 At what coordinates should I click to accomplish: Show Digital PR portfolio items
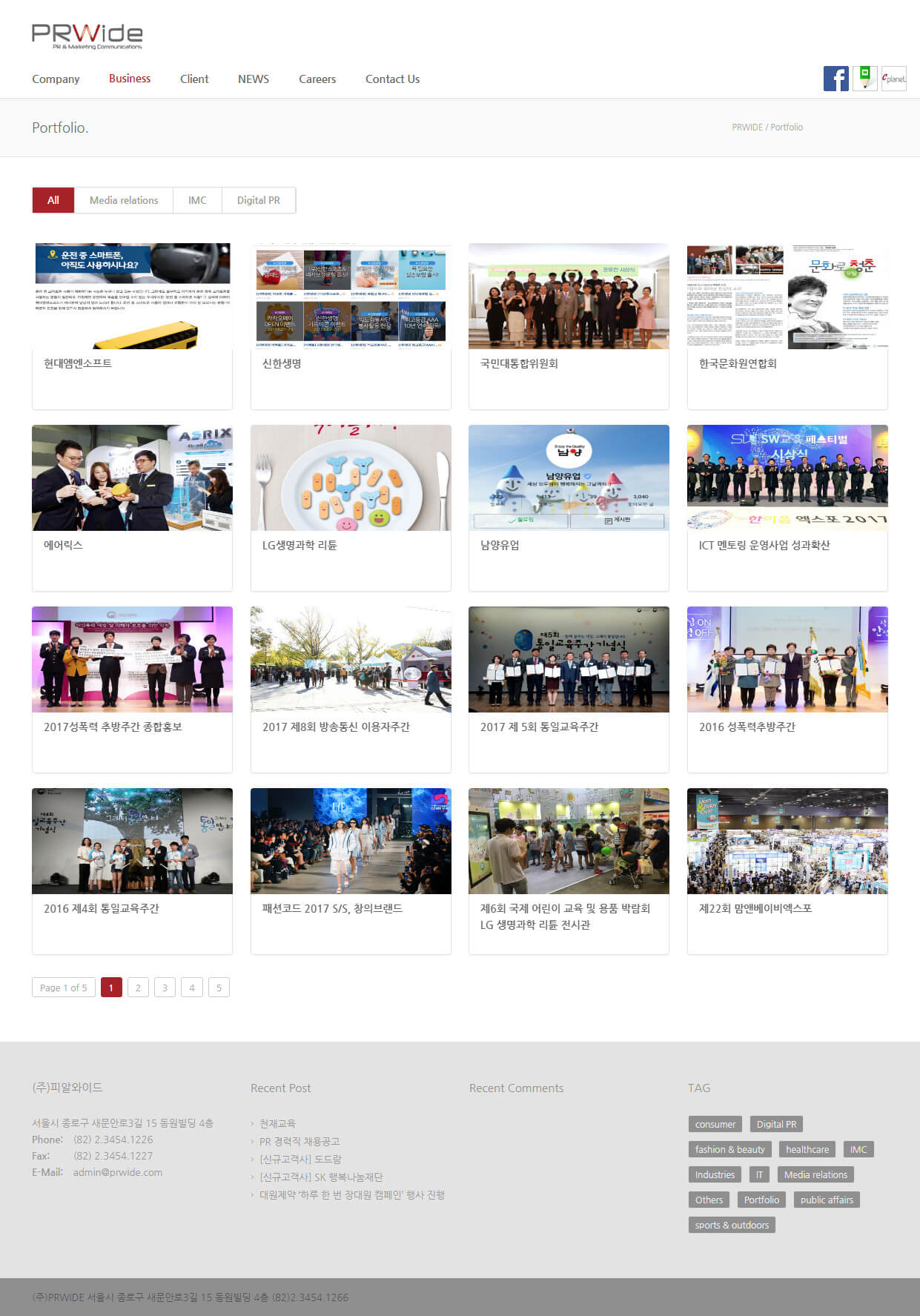point(258,200)
